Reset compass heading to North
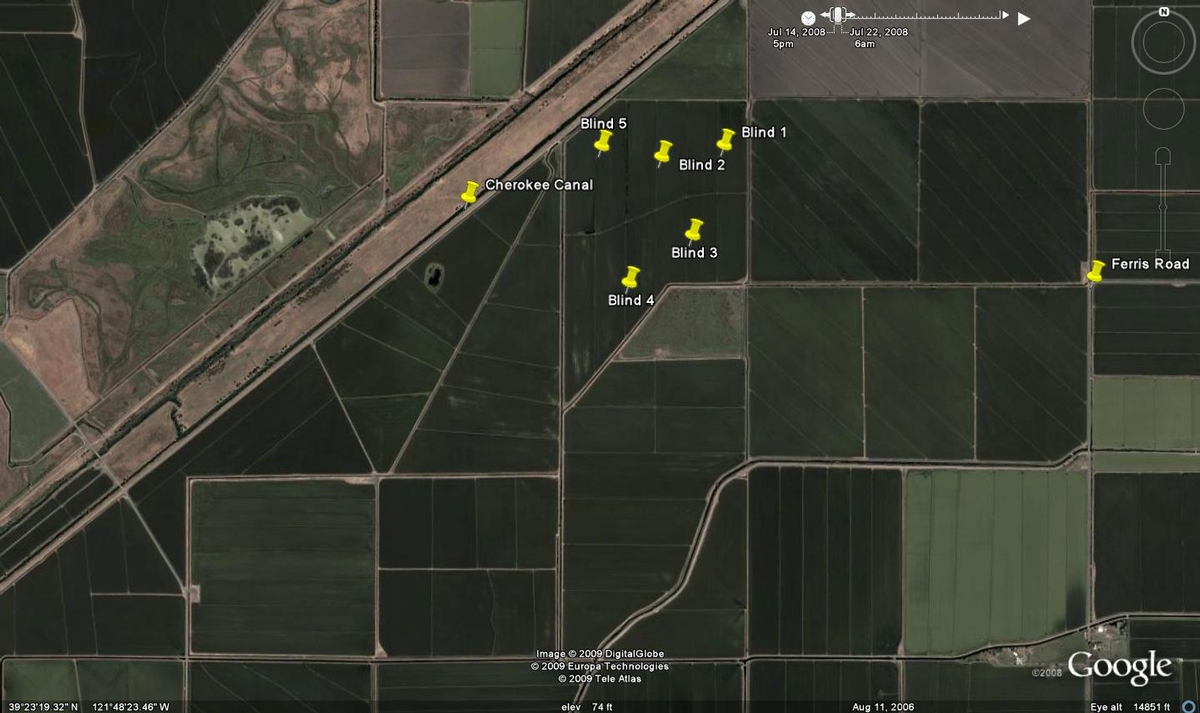This screenshot has height=713, width=1200. pyautogui.click(x=1164, y=12)
